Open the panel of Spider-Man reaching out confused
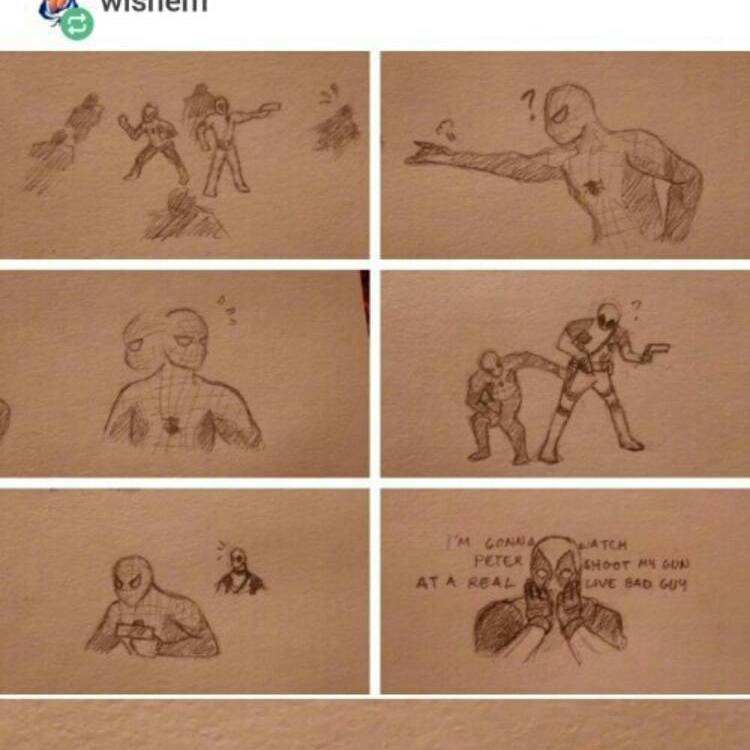 (565, 155)
